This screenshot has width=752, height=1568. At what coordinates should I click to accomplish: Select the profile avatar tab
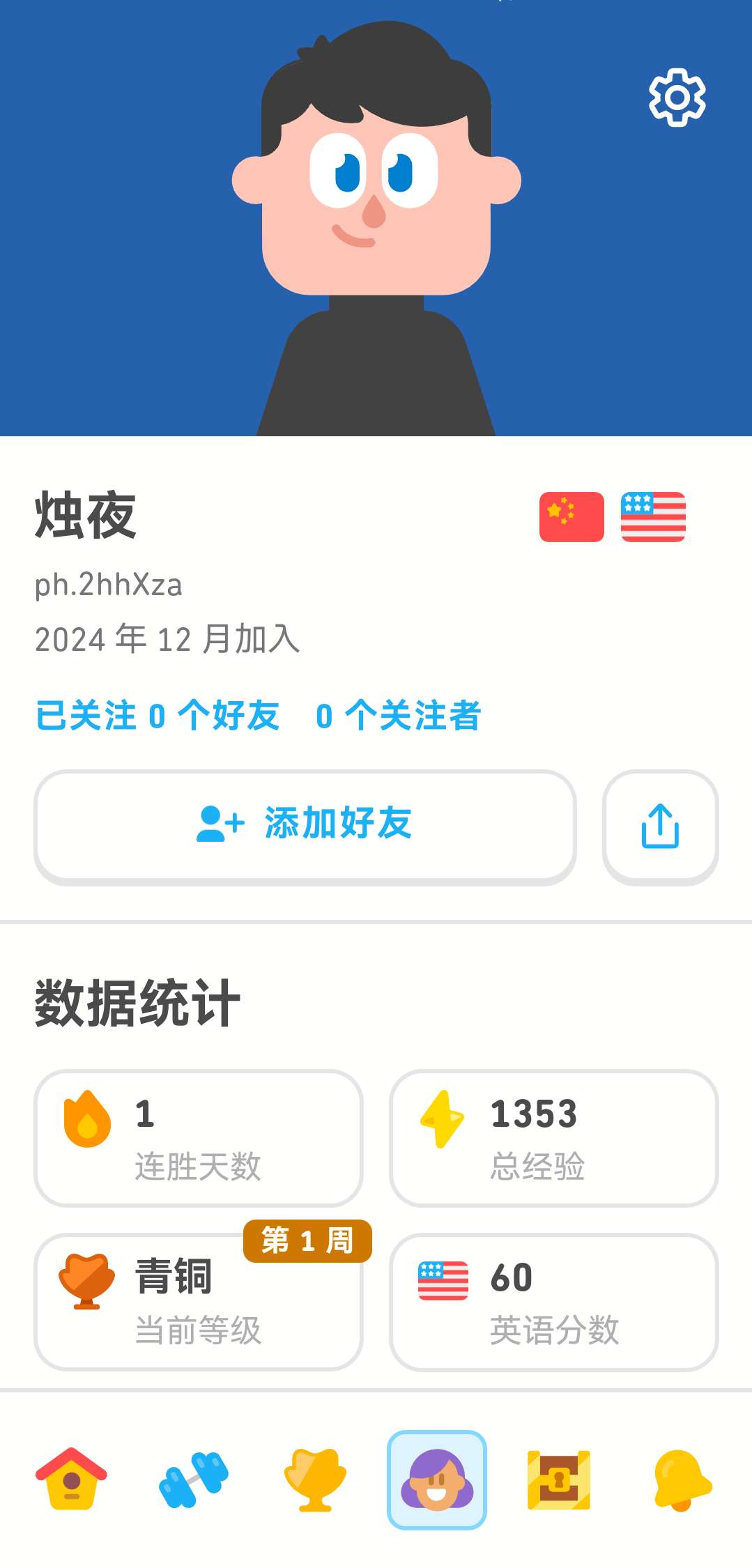(x=437, y=1479)
